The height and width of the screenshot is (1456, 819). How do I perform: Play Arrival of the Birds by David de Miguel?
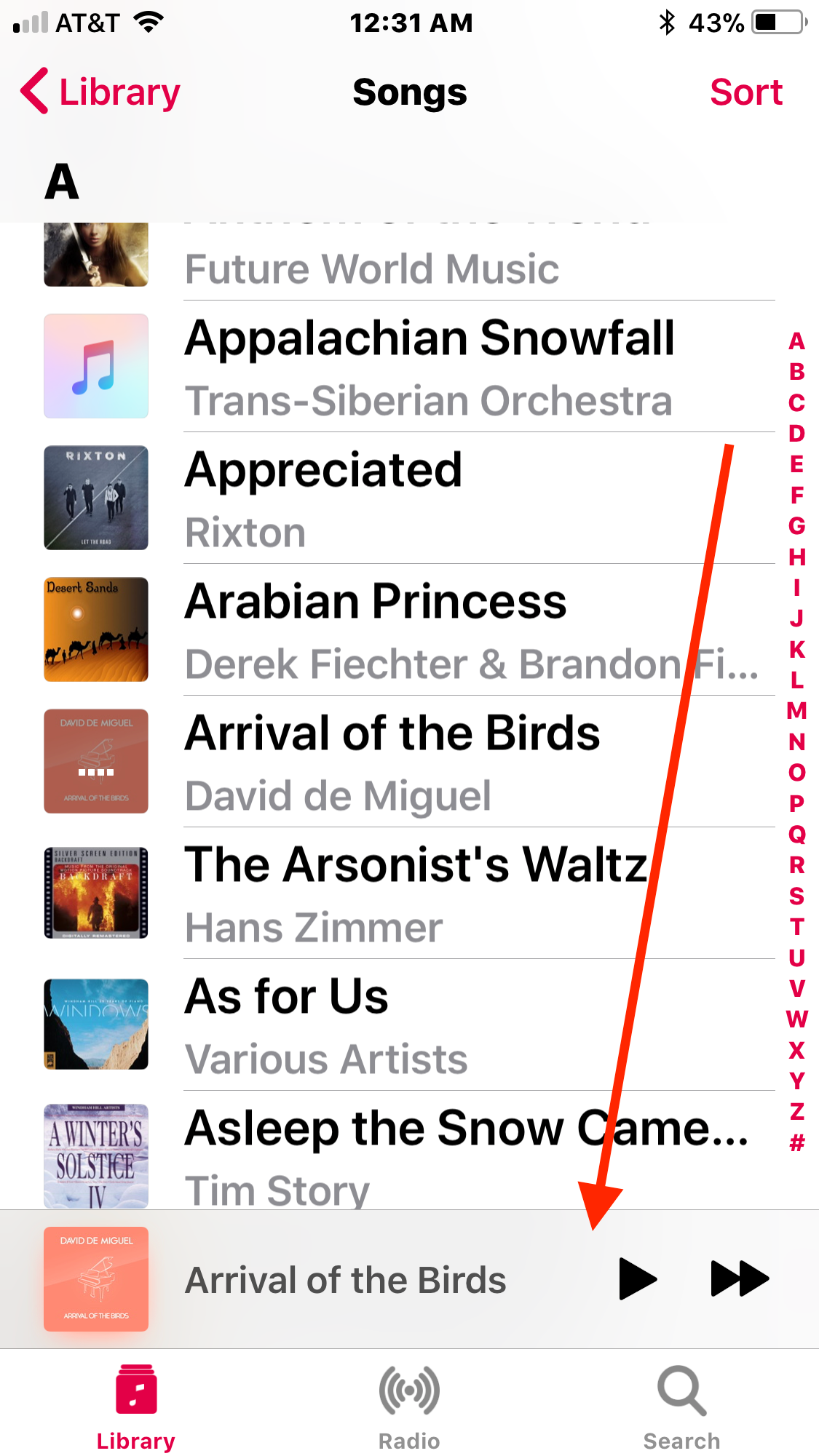pyautogui.click(x=409, y=762)
